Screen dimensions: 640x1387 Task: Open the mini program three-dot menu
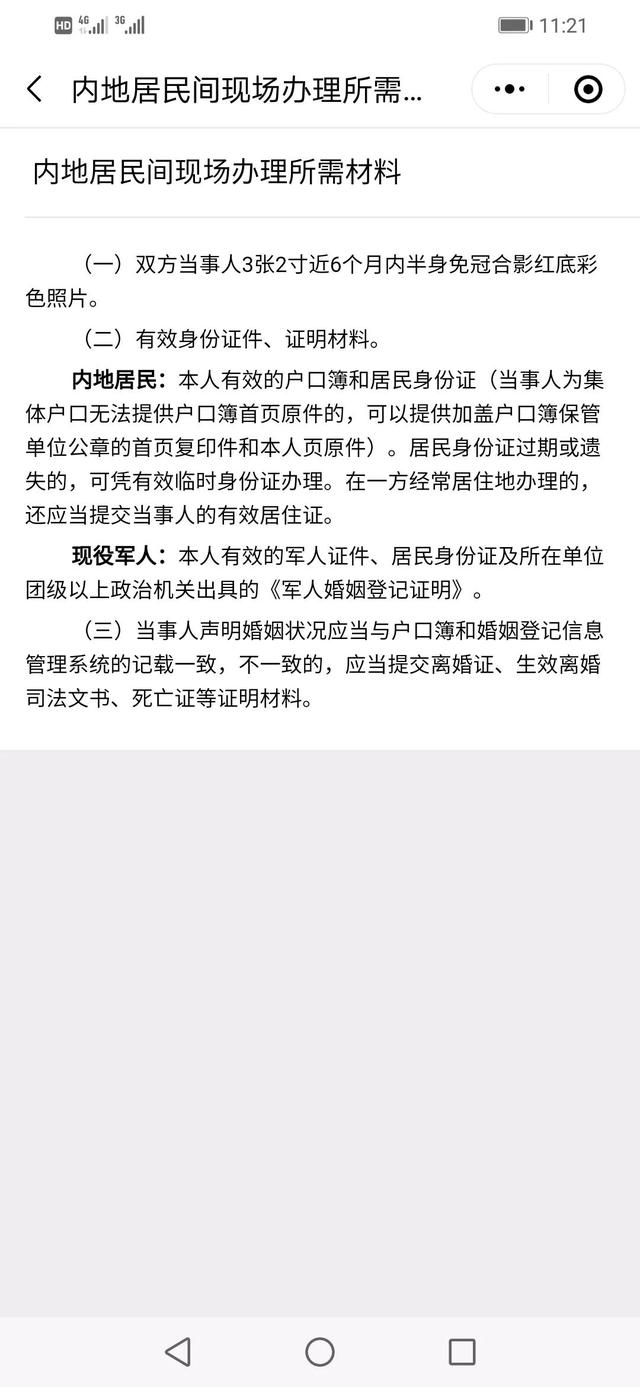pos(509,89)
